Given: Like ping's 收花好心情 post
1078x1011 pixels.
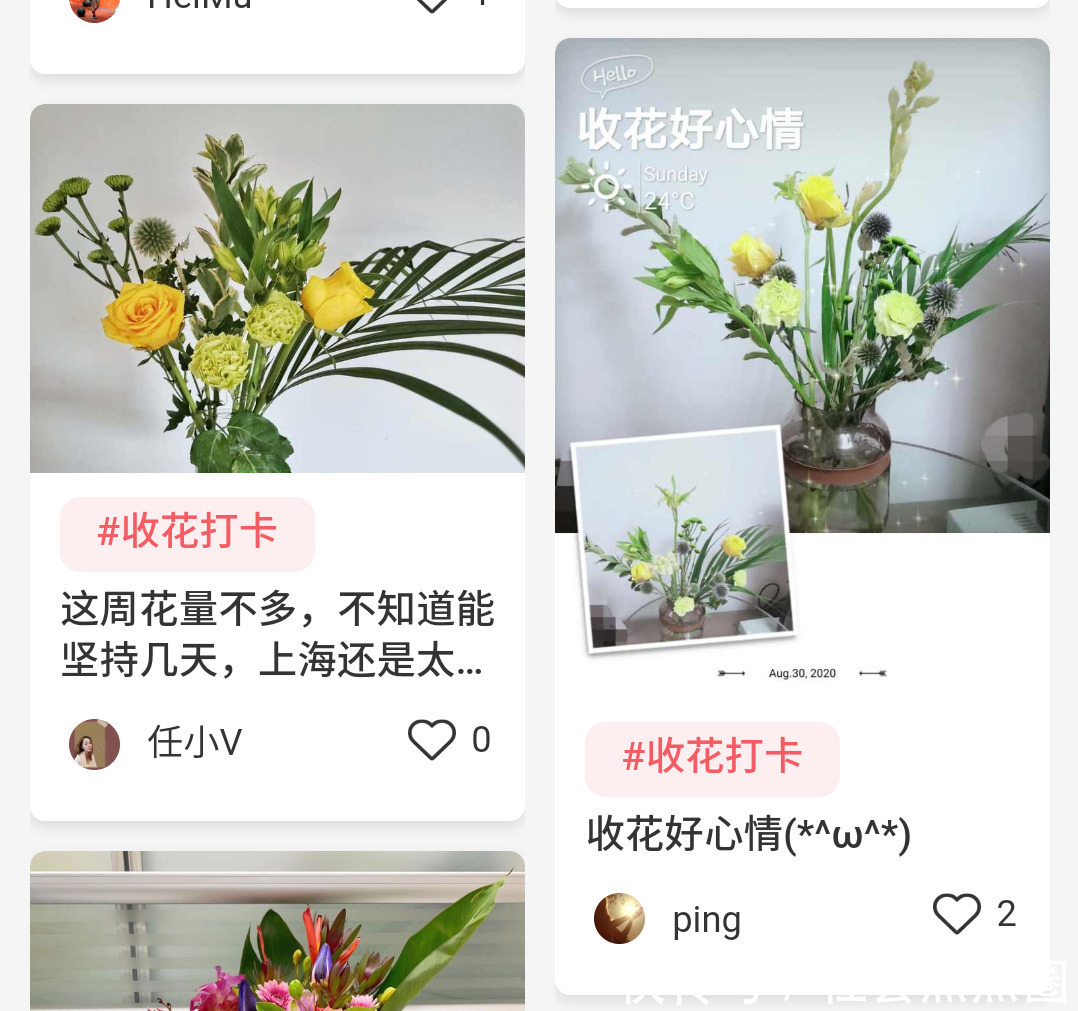Looking at the screenshot, I should pyautogui.click(x=957, y=914).
